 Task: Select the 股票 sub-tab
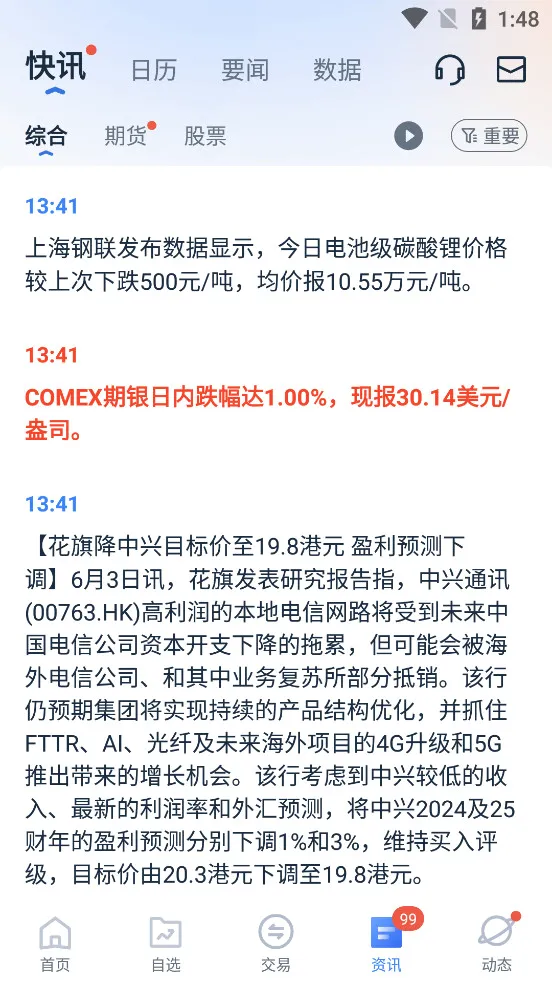(x=205, y=136)
